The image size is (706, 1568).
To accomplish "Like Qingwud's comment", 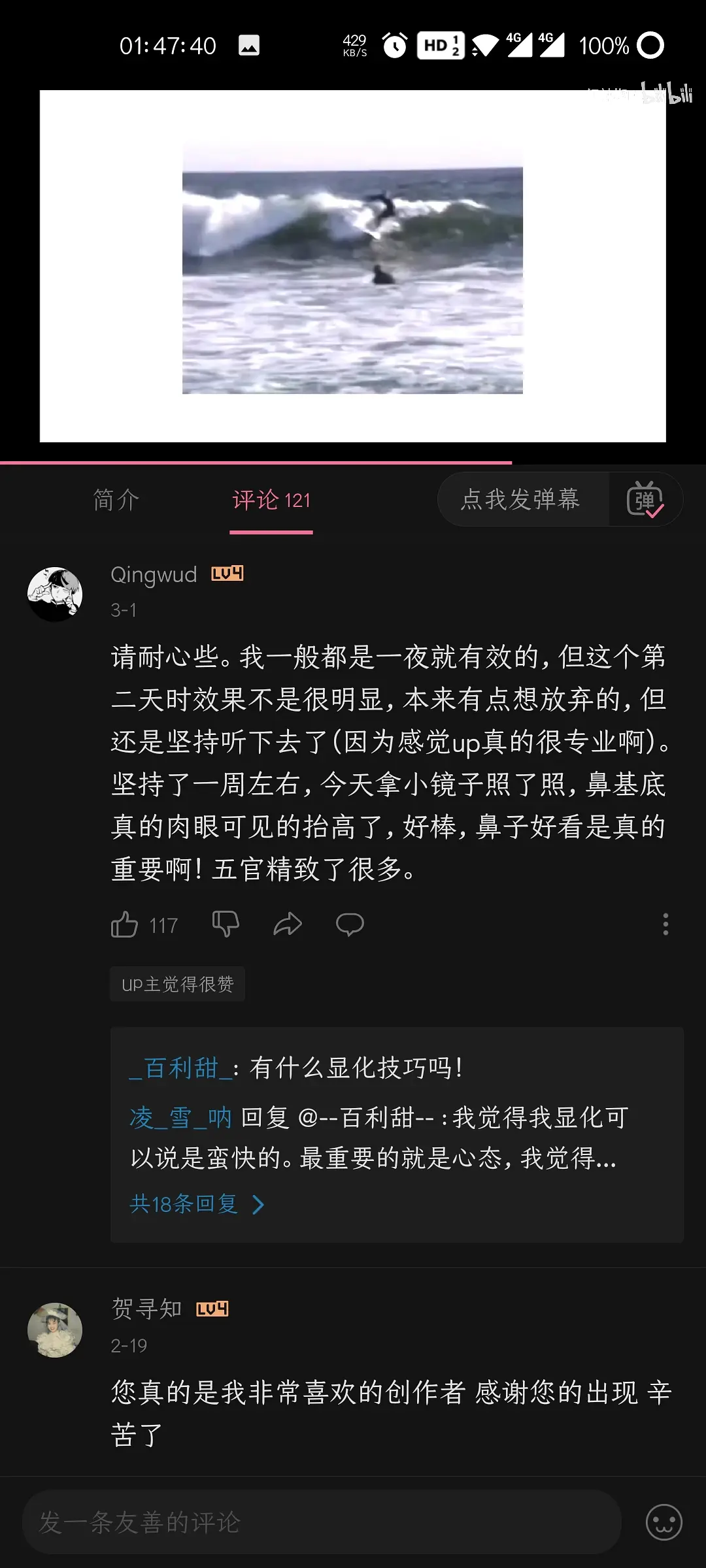I will click(x=124, y=924).
